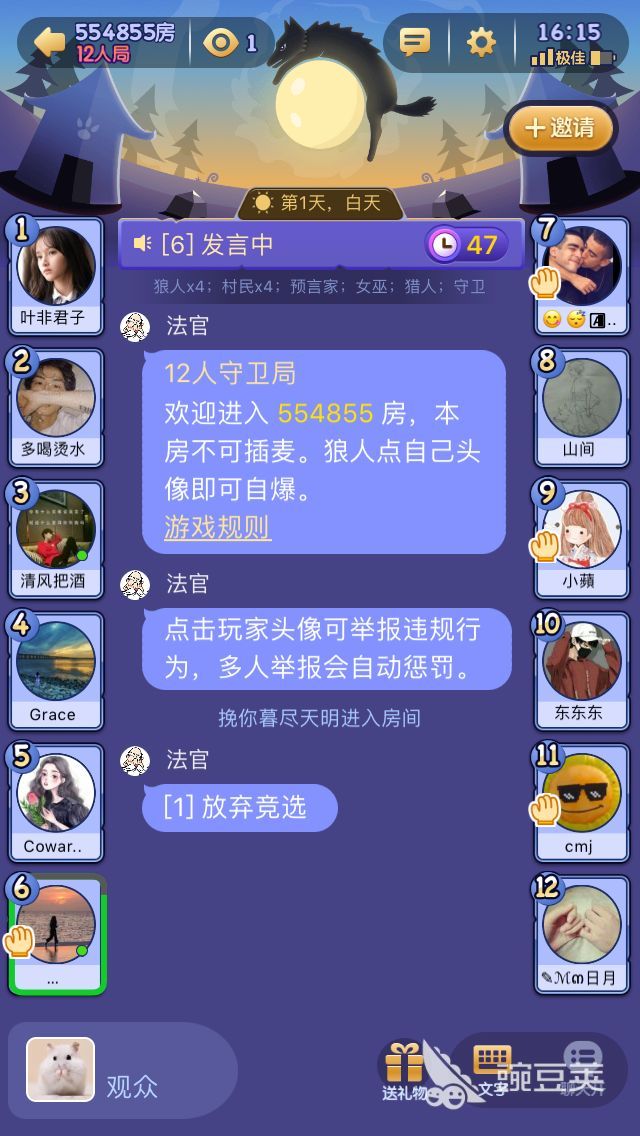View player 8 山间 profile
The image size is (640, 1136).
point(582,398)
